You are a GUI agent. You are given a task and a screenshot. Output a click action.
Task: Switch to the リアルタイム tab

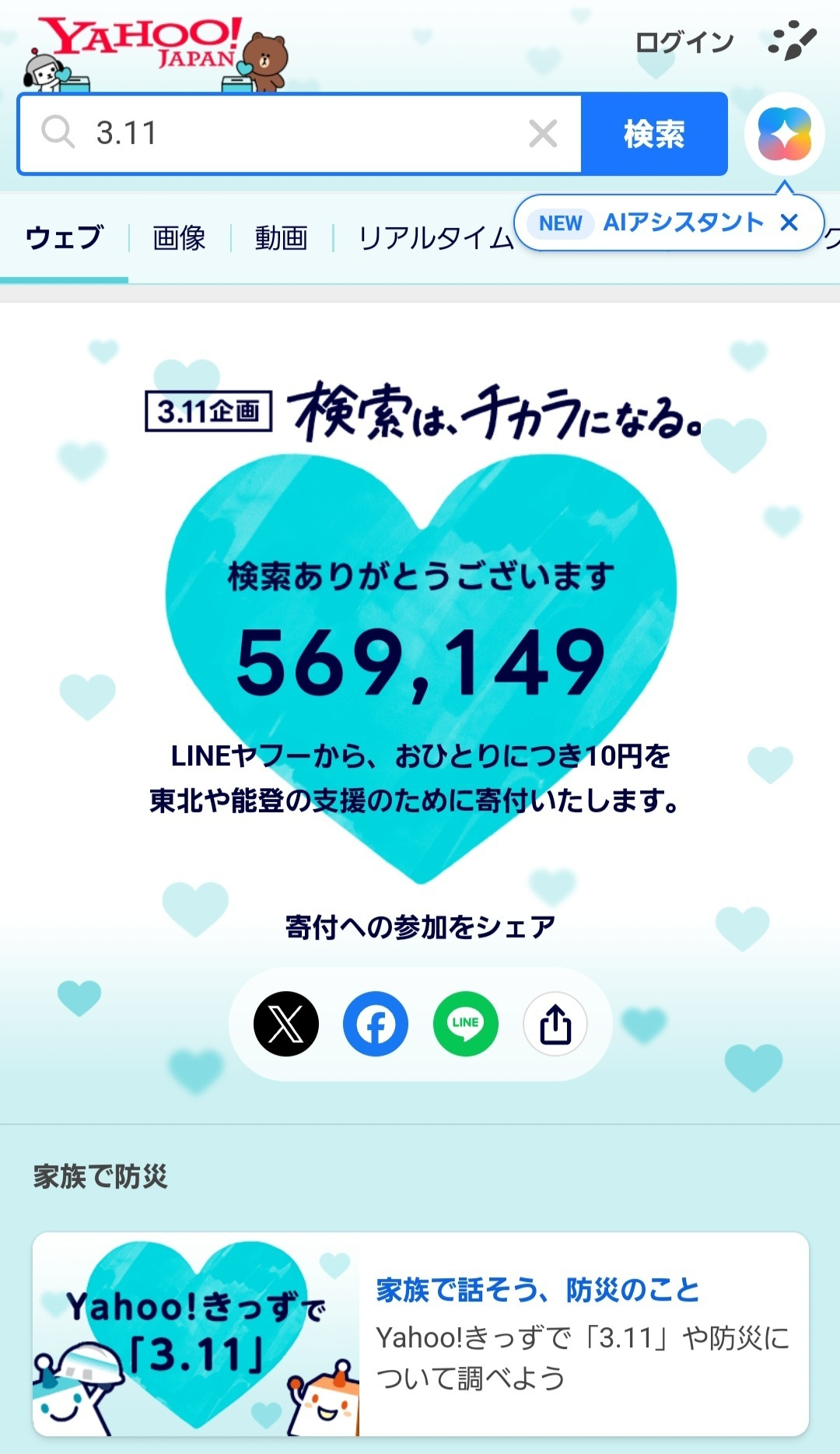click(x=436, y=238)
